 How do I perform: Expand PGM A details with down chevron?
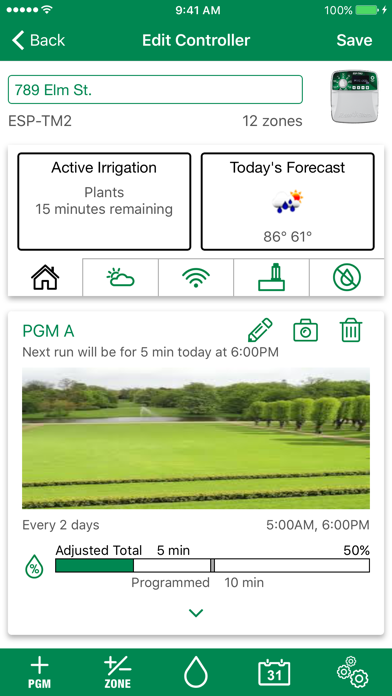coord(196,613)
